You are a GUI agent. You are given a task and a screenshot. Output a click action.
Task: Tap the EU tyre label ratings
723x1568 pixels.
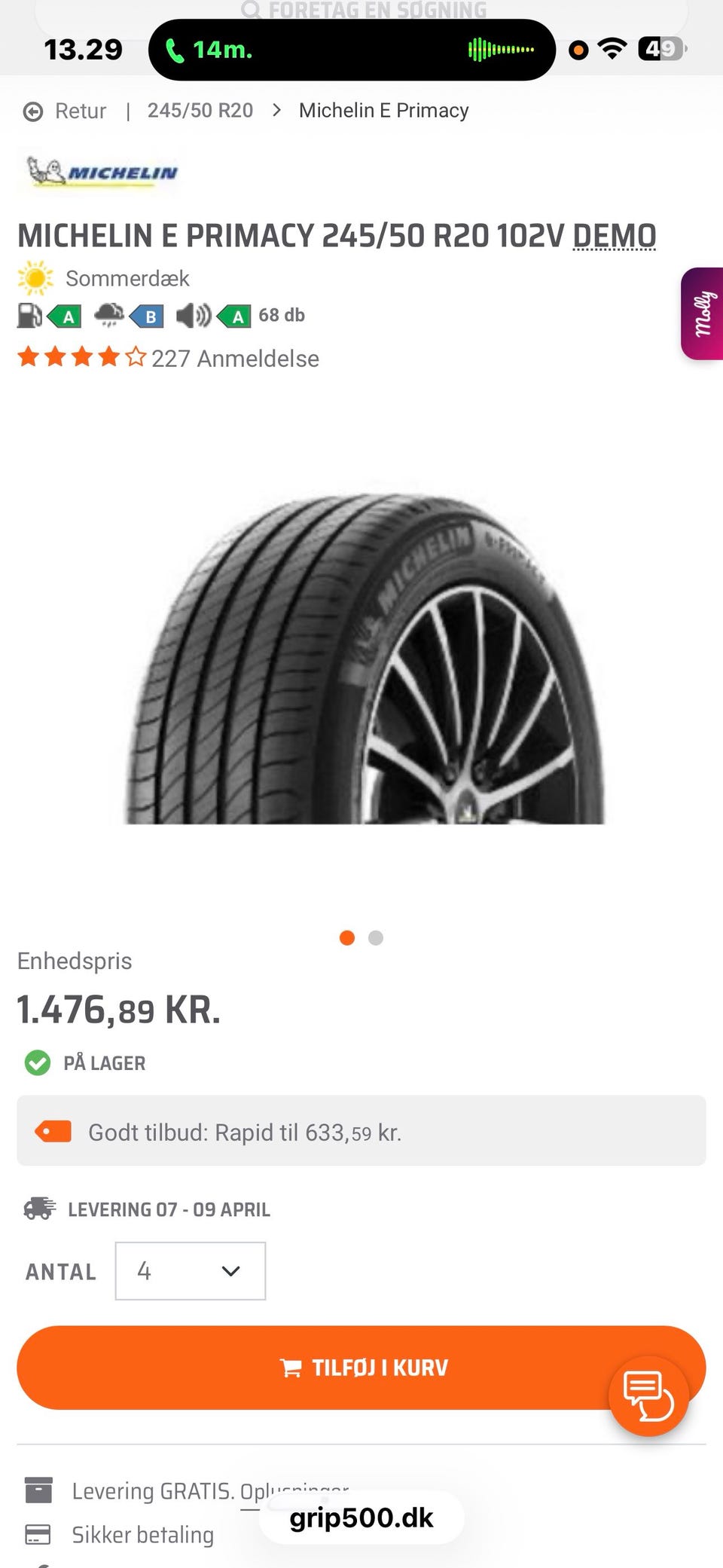[x=161, y=316]
